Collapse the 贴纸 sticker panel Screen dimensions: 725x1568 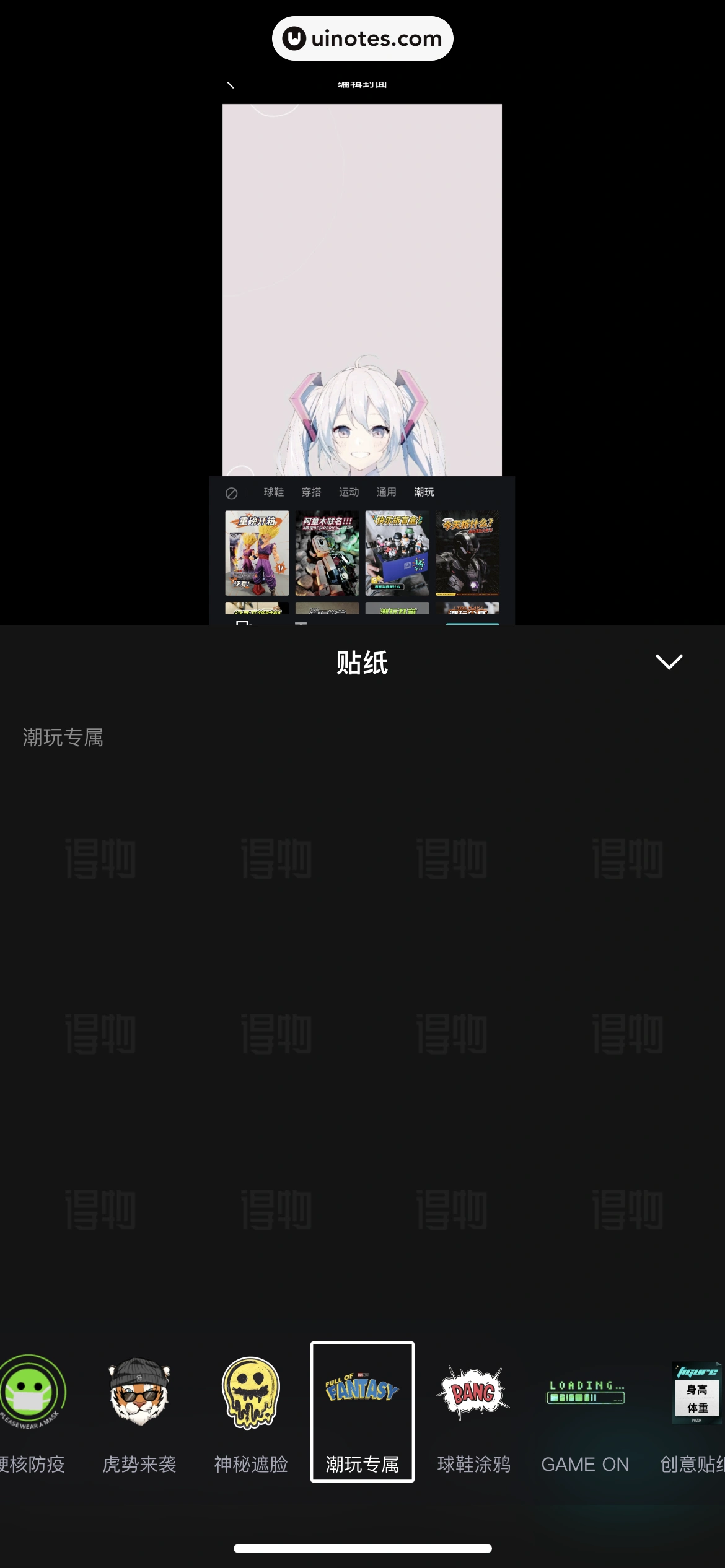[x=669, y=661]
